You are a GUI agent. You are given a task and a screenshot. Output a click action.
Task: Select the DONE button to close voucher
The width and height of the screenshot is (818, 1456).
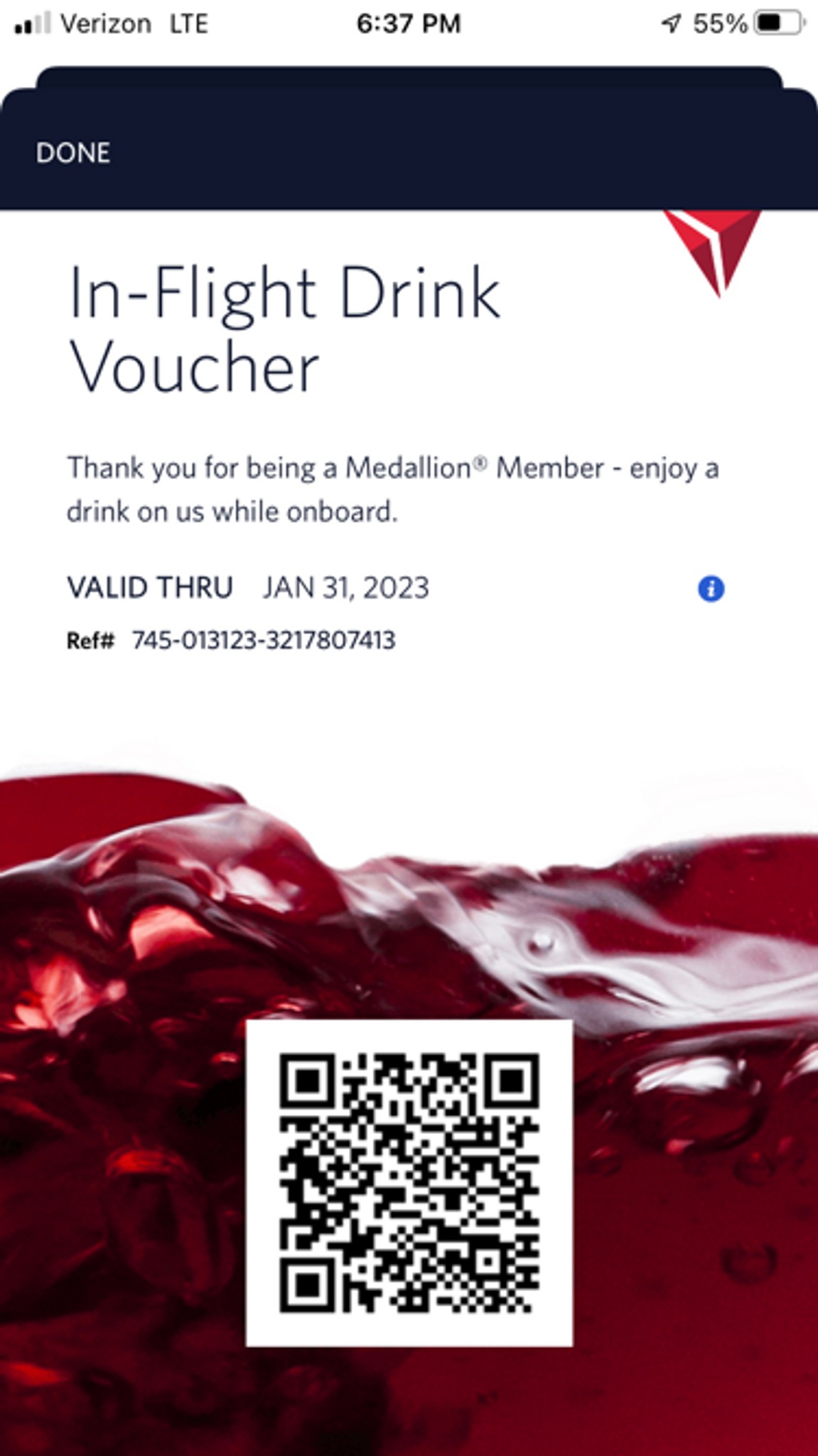point(73,152)
